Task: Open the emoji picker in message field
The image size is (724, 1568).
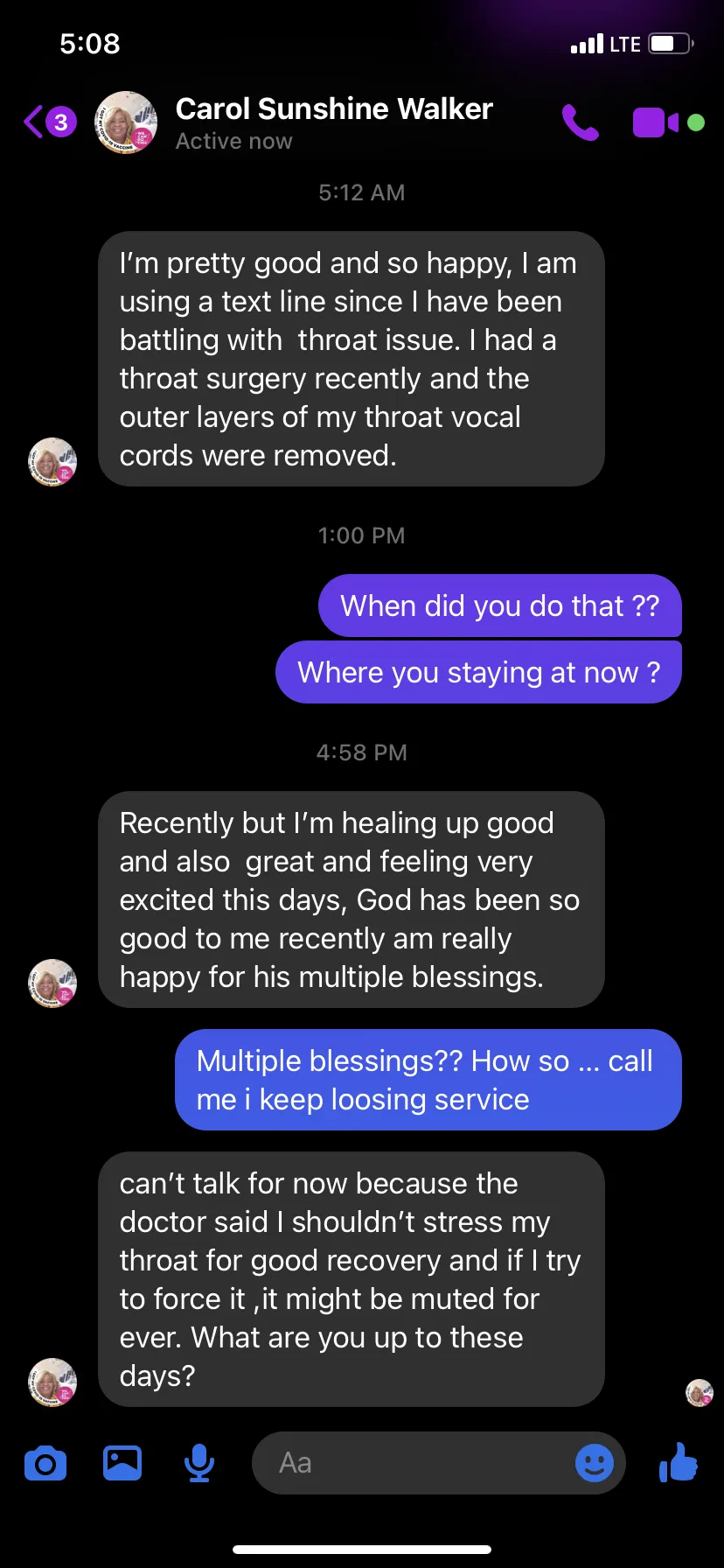Action: click(595, 1463)
